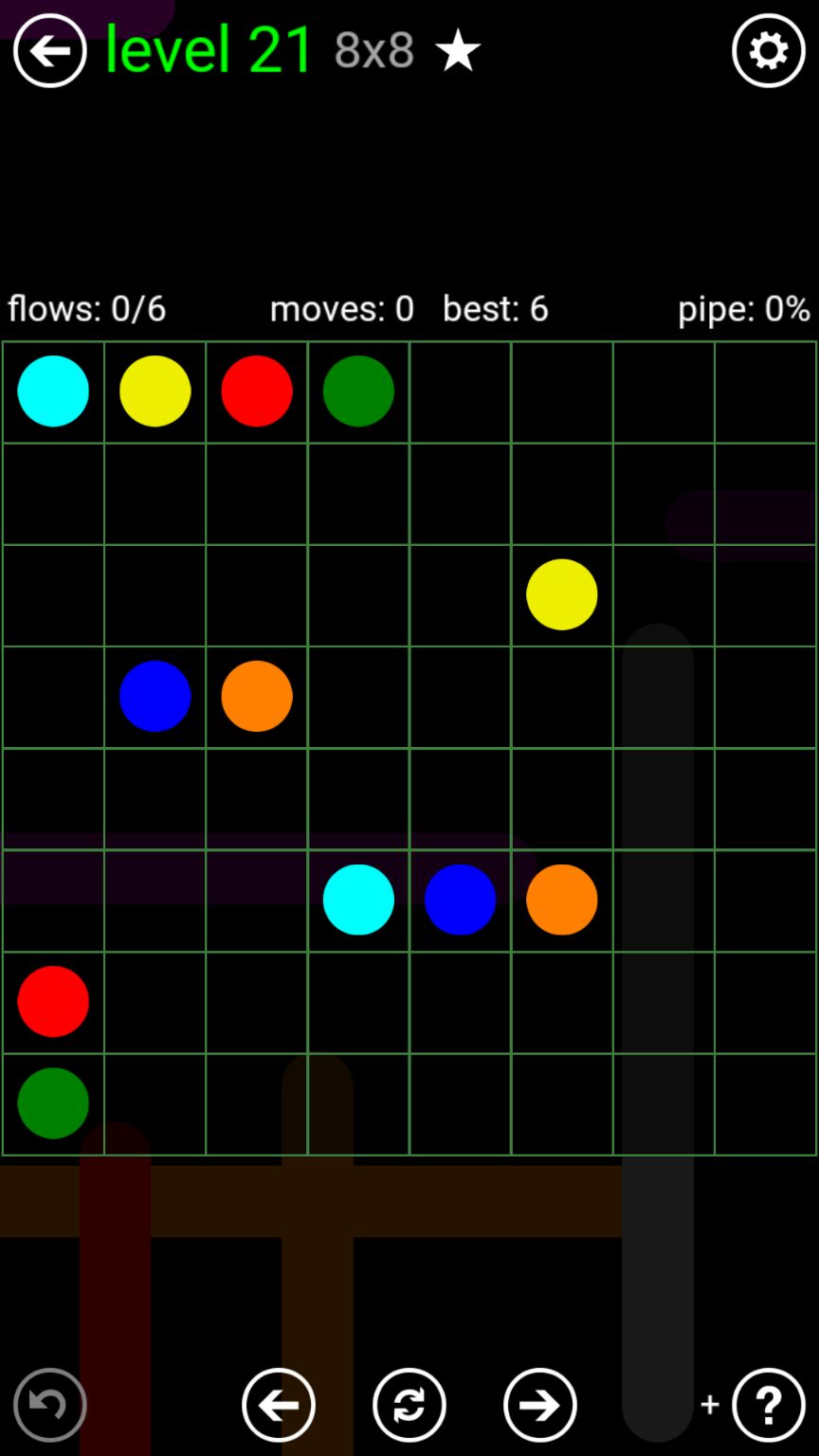Tap the lone yellow dot near the right
This screenshot has width=819, height=1456.
click(x=561, y=594)
